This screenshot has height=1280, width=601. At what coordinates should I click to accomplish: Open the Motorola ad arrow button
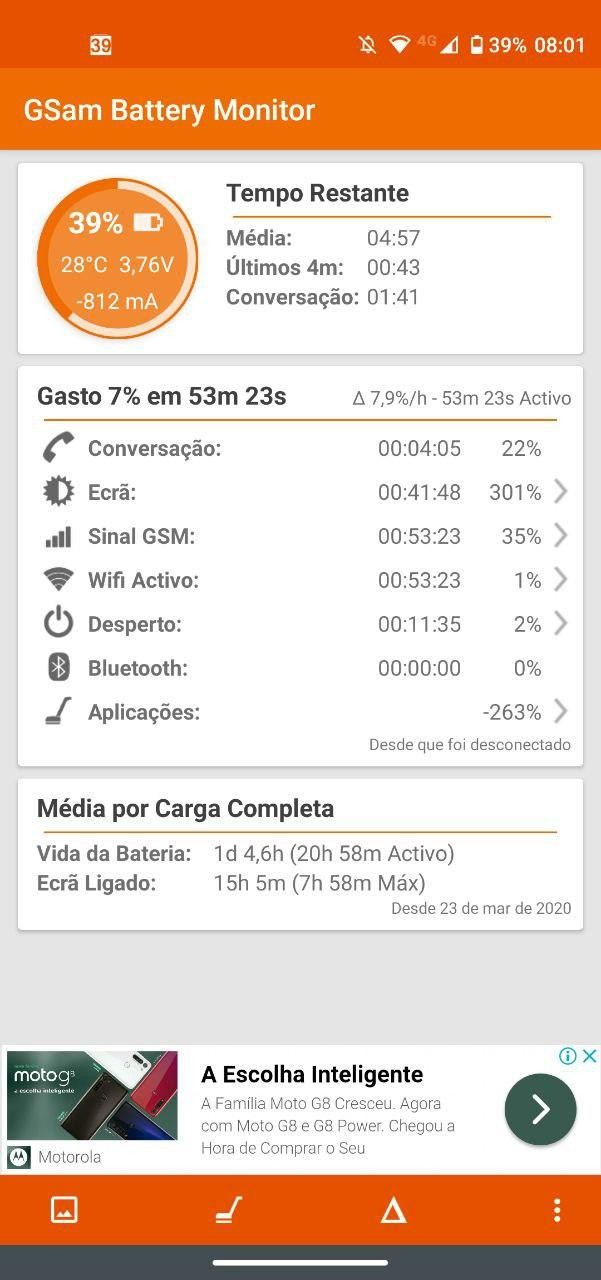(x=540, y=1109)
